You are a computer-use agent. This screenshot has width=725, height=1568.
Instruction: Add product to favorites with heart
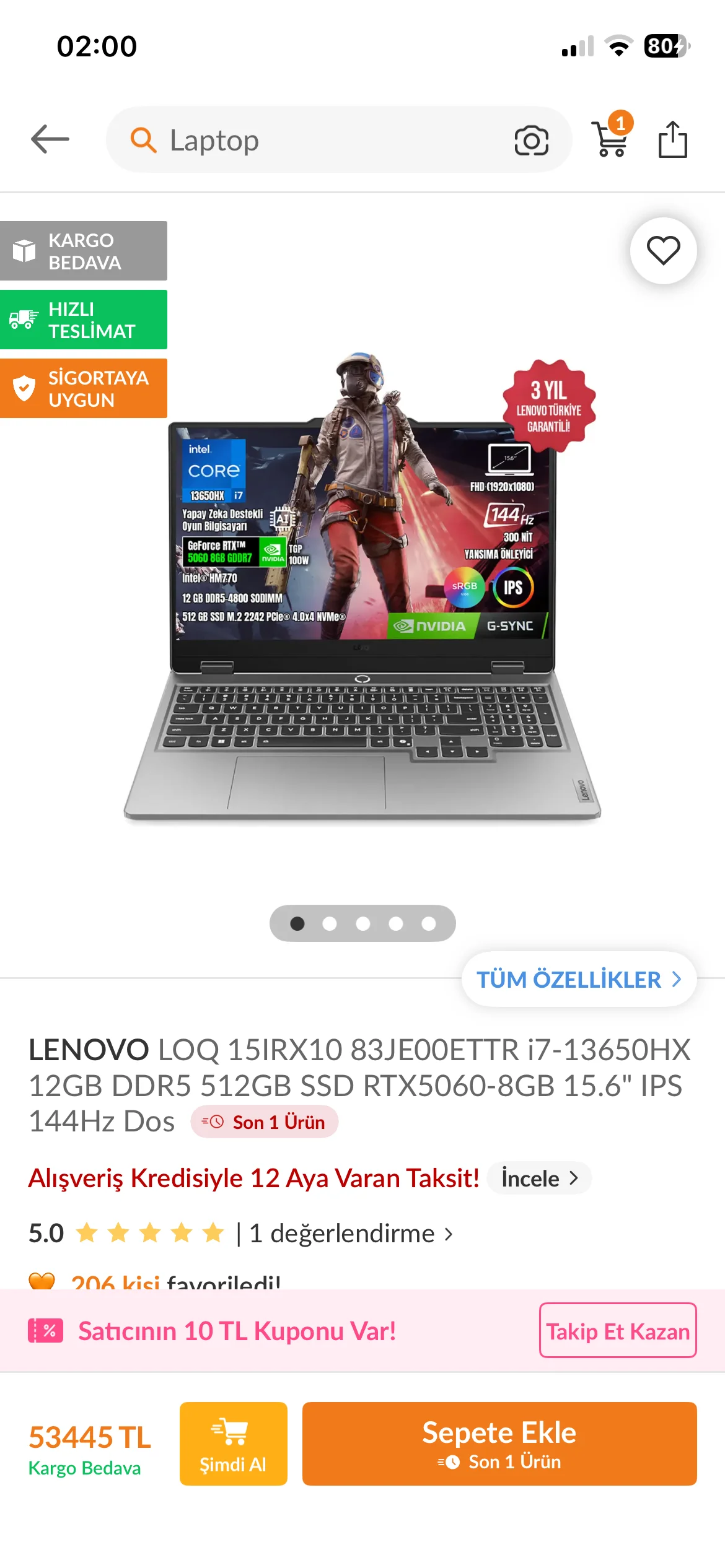[x=663, y=251]
